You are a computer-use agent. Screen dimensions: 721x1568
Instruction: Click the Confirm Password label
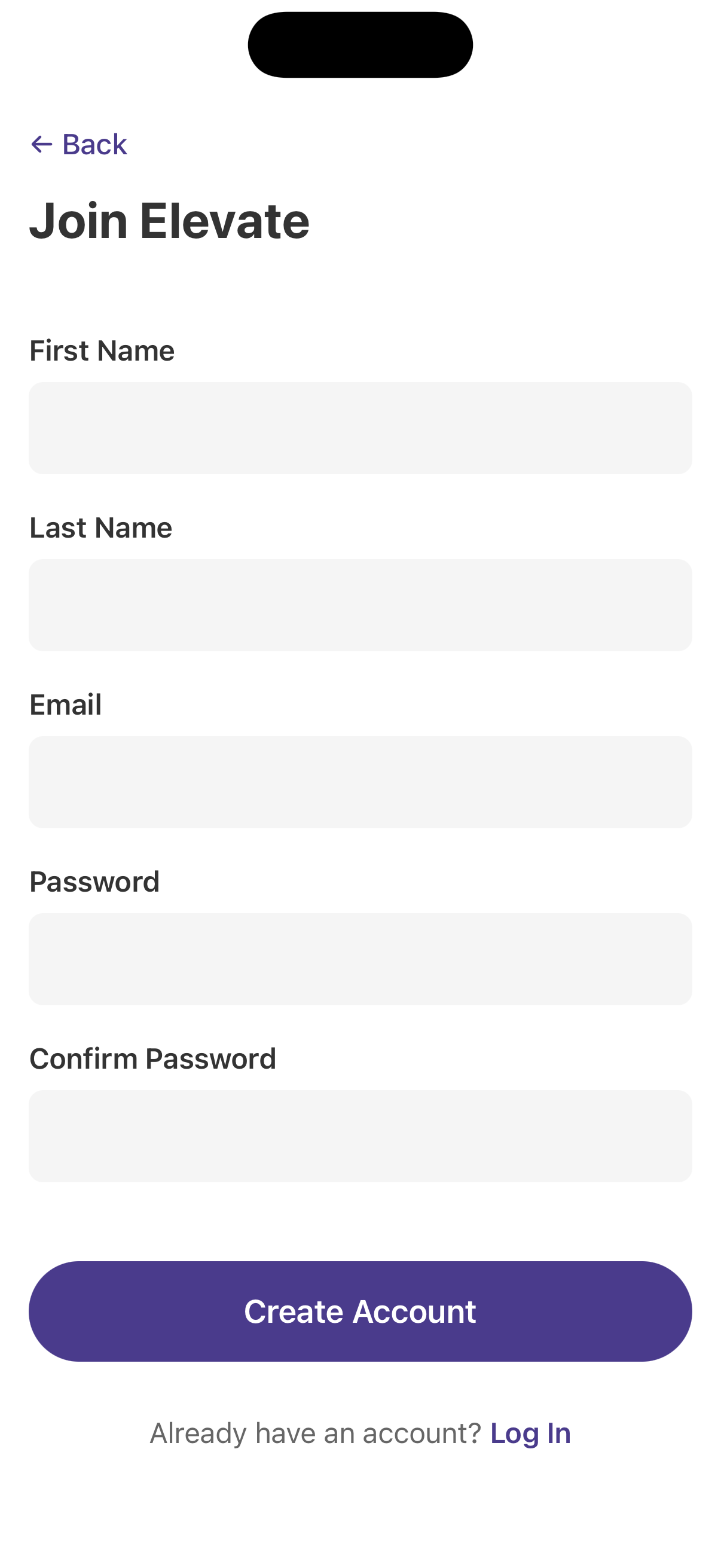152,1058
